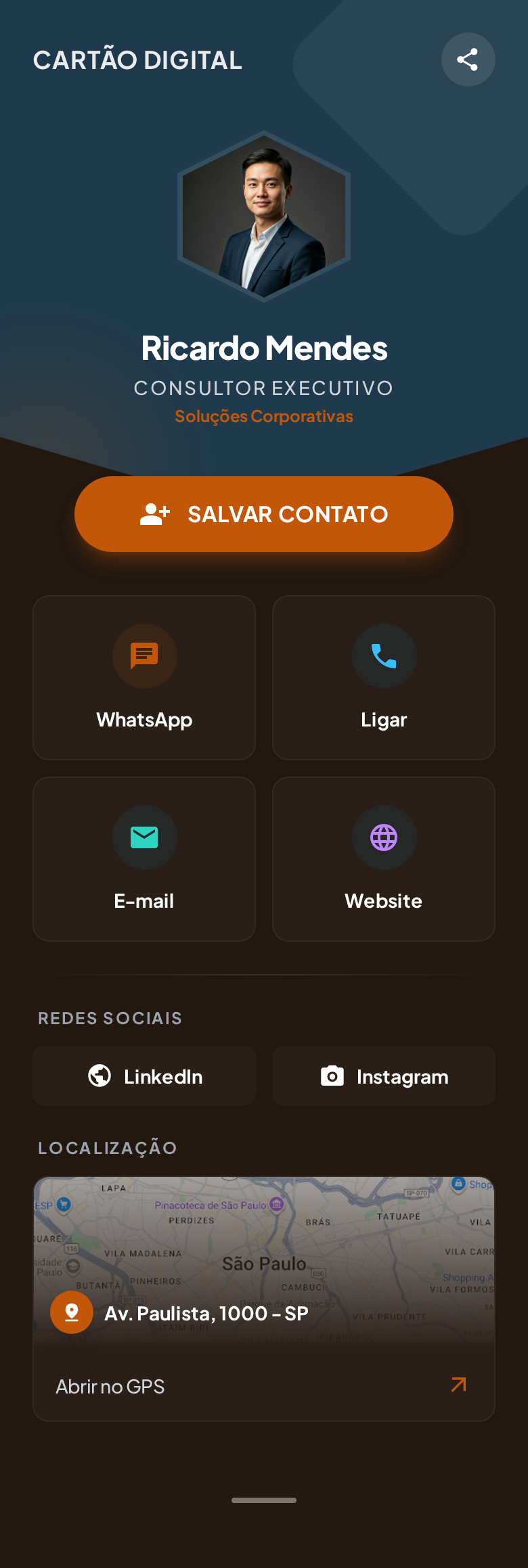Call Ricardo via the Ligar card
This screenshot has height=1568, width=528.
tap(384, 678)
